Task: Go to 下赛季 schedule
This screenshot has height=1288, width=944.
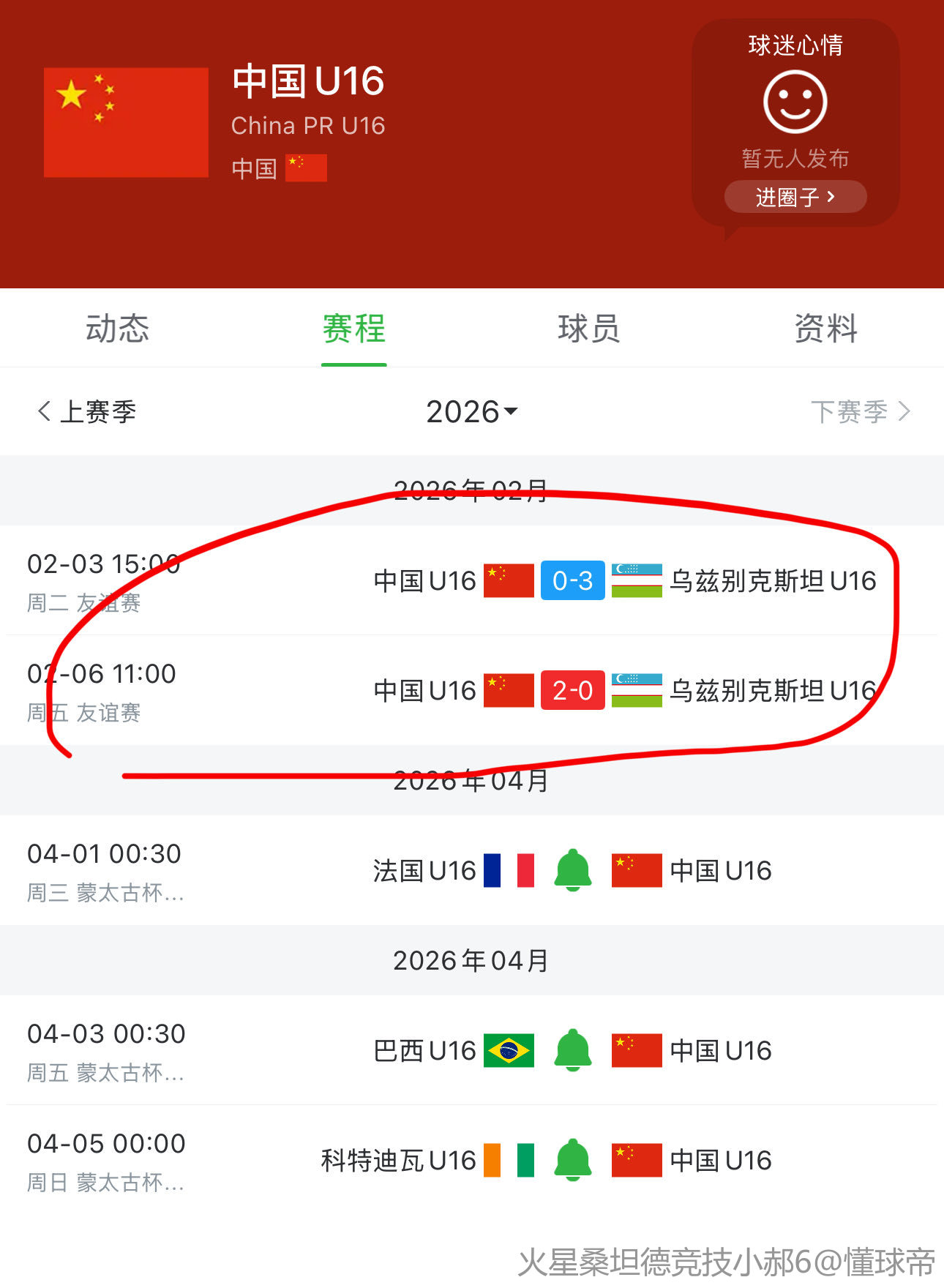Action: [x=859, y=411]
